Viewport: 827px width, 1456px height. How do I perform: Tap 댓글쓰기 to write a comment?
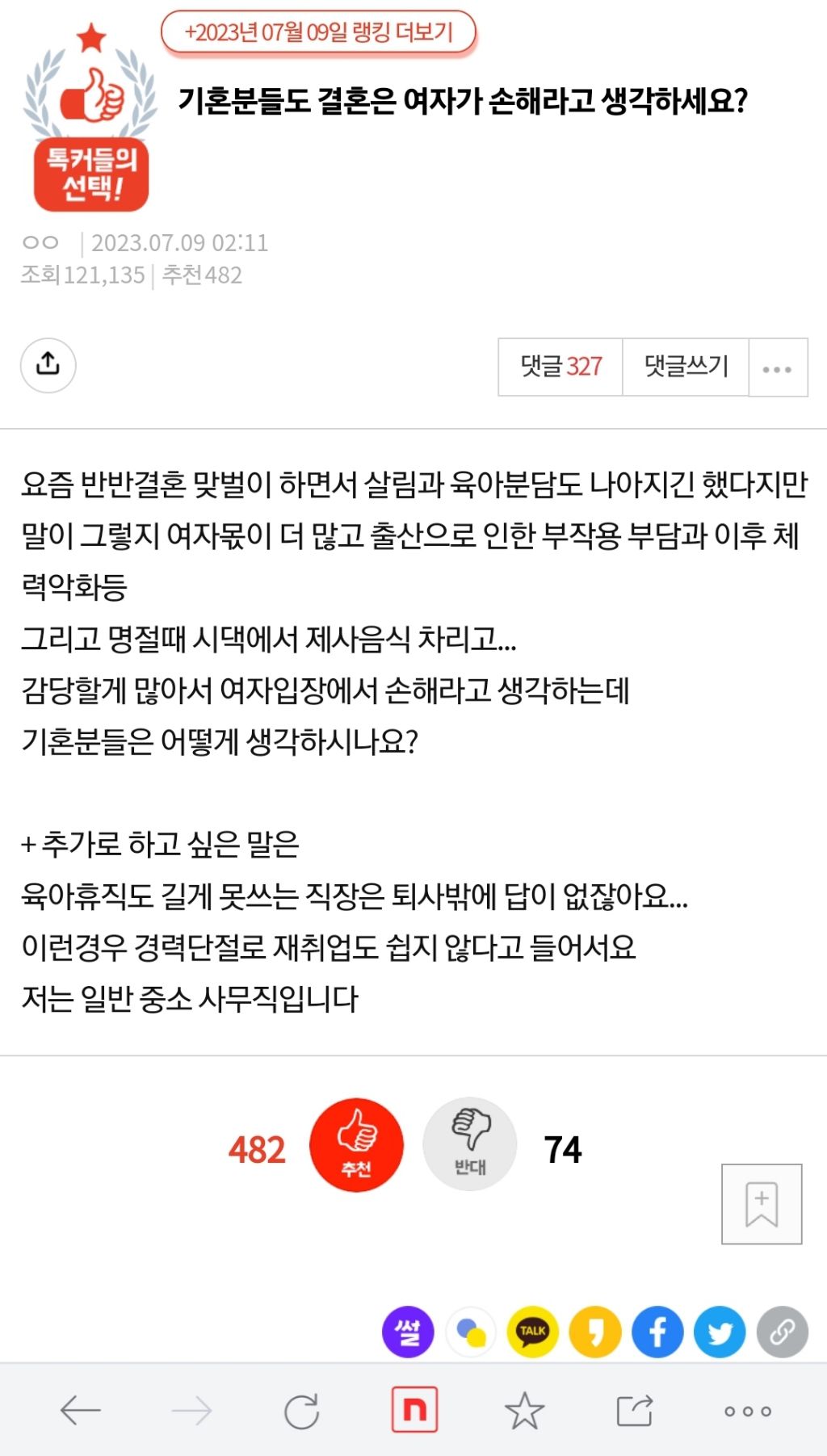coord(686,367)
